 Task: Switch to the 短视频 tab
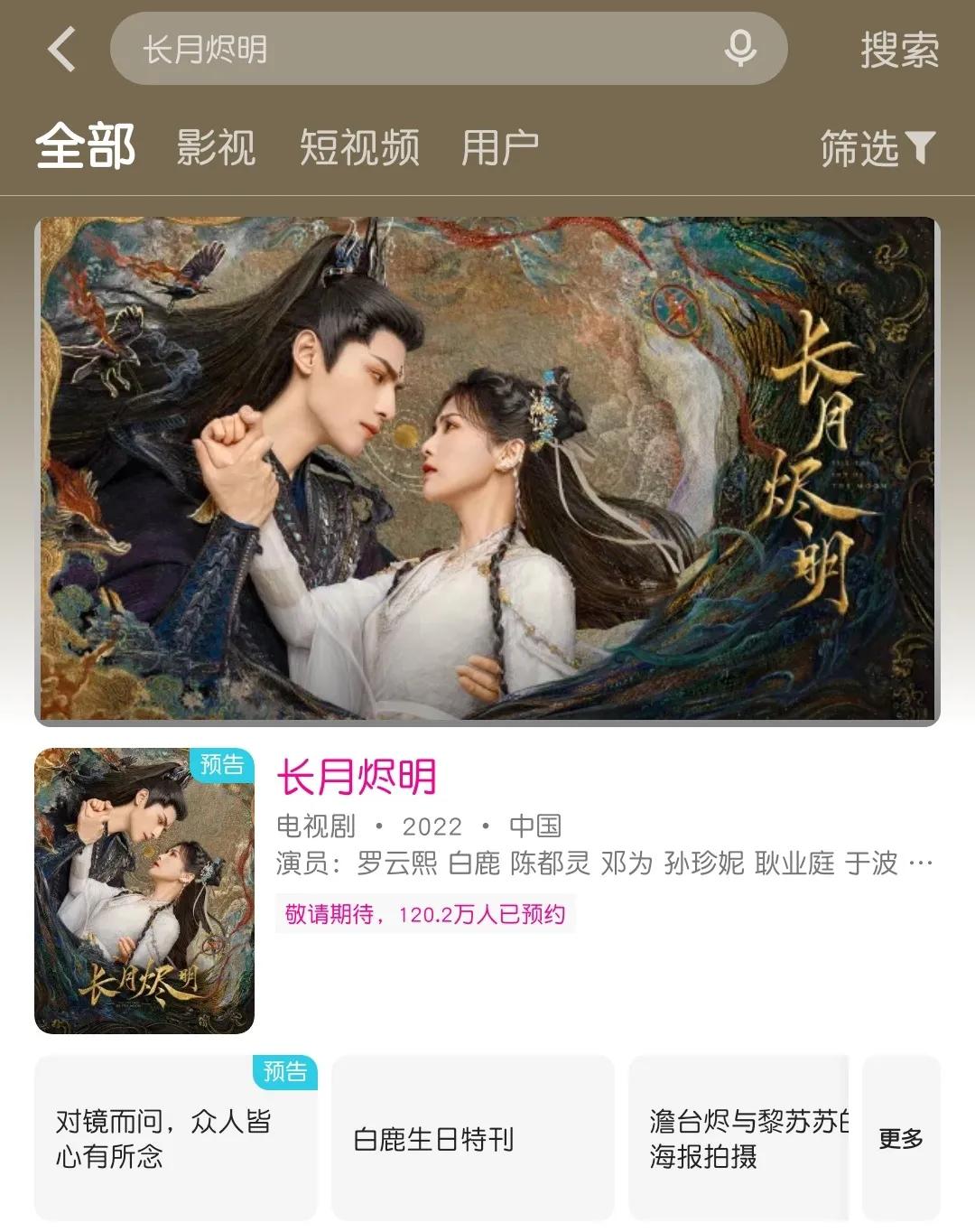point(359,147)
